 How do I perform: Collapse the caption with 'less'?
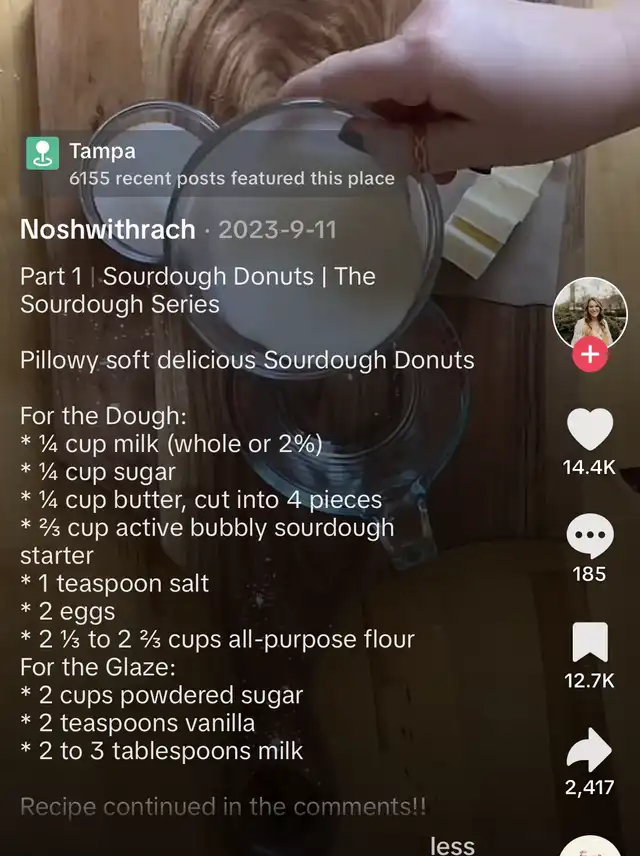click(x=452, y=846)
